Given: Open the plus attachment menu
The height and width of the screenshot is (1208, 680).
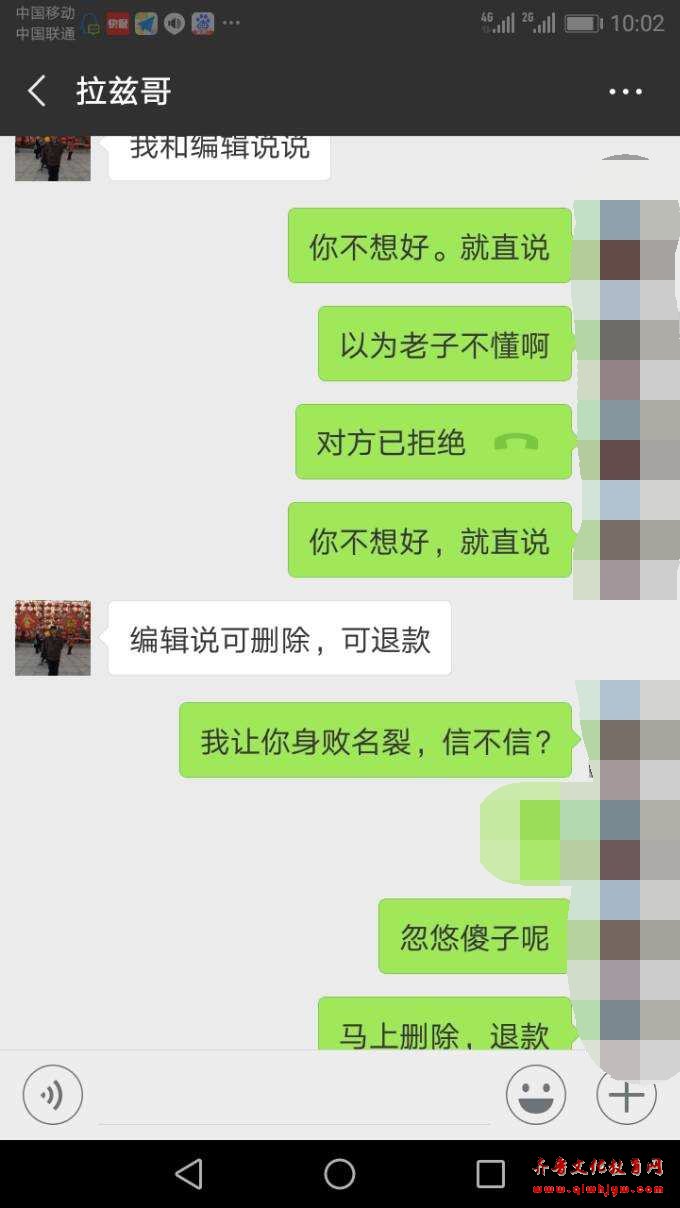Looking at the screenshot, I should tap(626, 1096).
